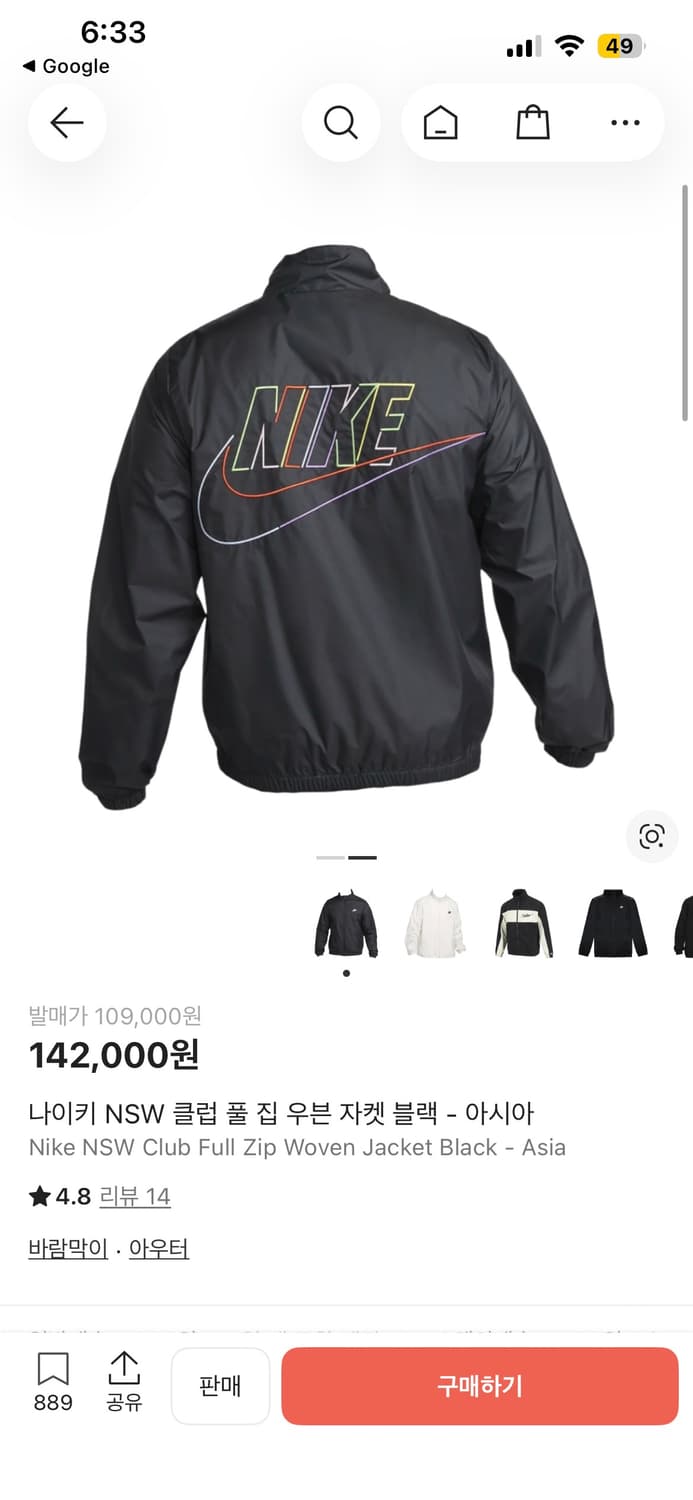Screen dimensions: 693x1500
Task: Open the shopping bag
Action: [x=532, y=123]
